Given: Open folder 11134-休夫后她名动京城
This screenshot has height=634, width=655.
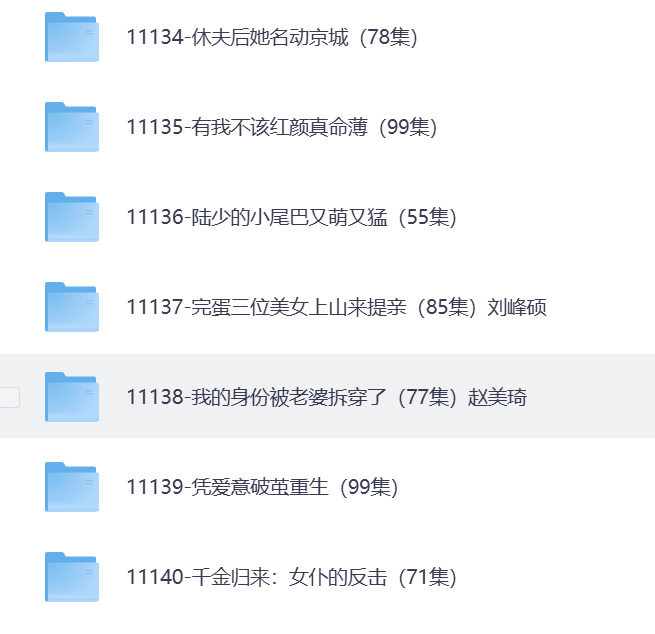Looking at the screenshot, I should pyautogui.click(x=272, y=38).
